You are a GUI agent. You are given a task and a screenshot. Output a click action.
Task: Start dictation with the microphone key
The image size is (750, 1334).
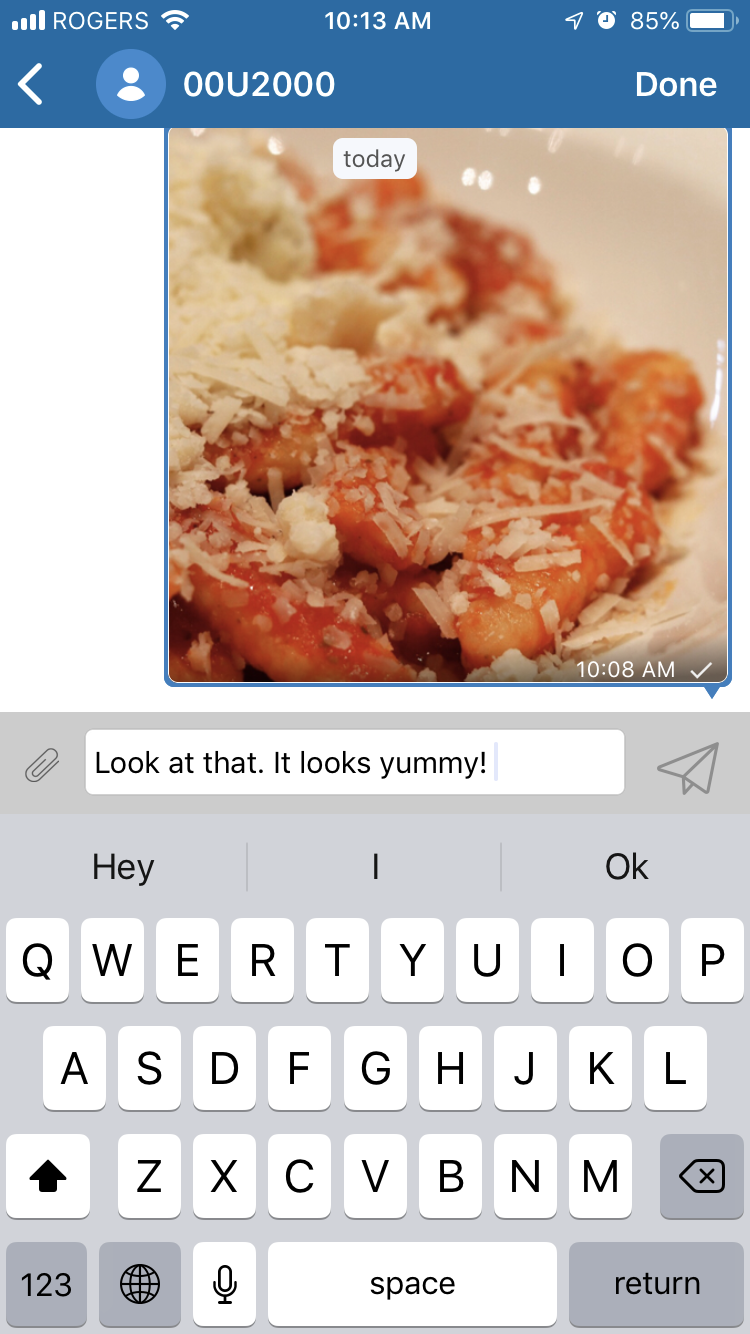click(224, 1284)
